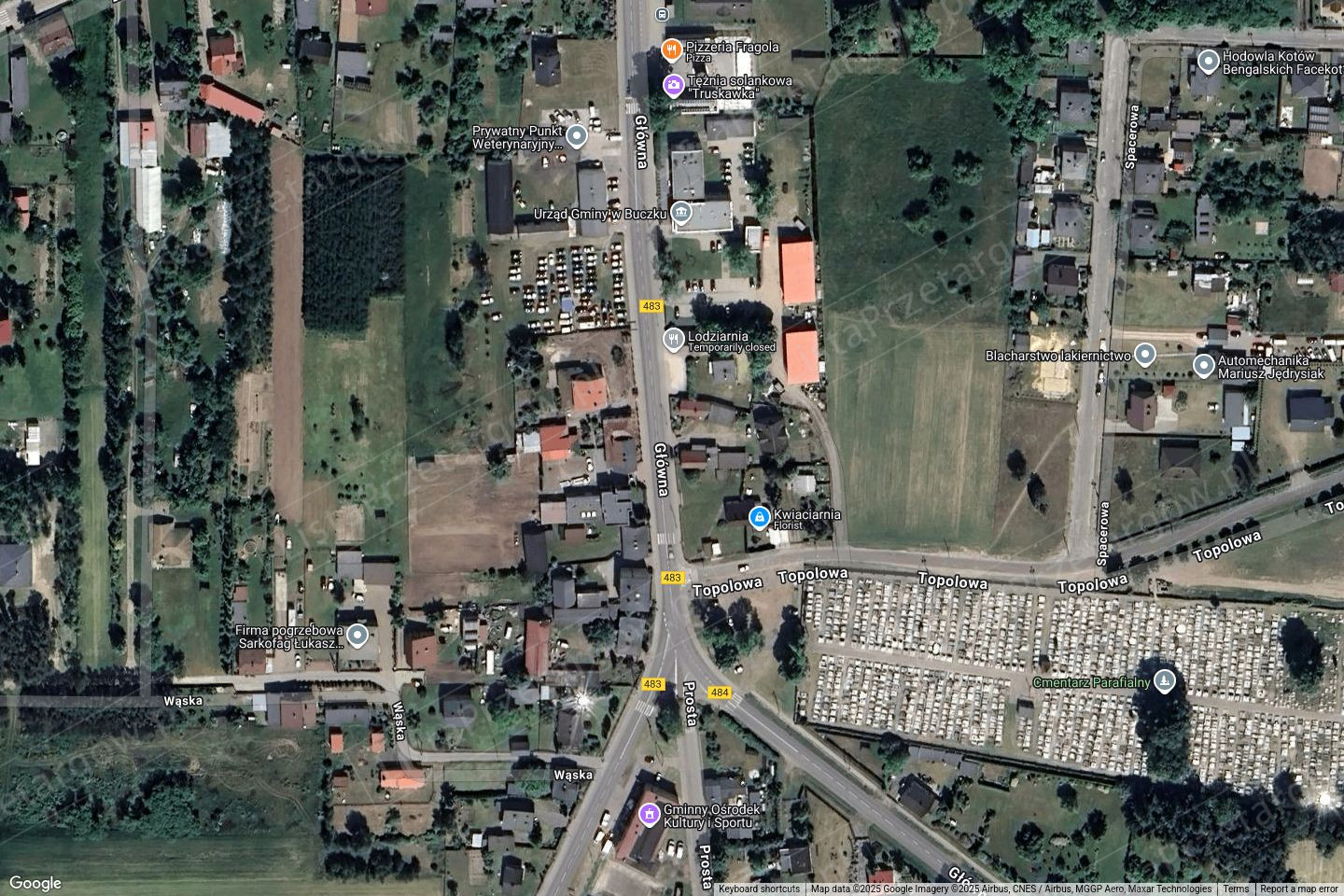
Task: Open Pizzeria Fragola place marker
Action: click(x=671, y=49)
